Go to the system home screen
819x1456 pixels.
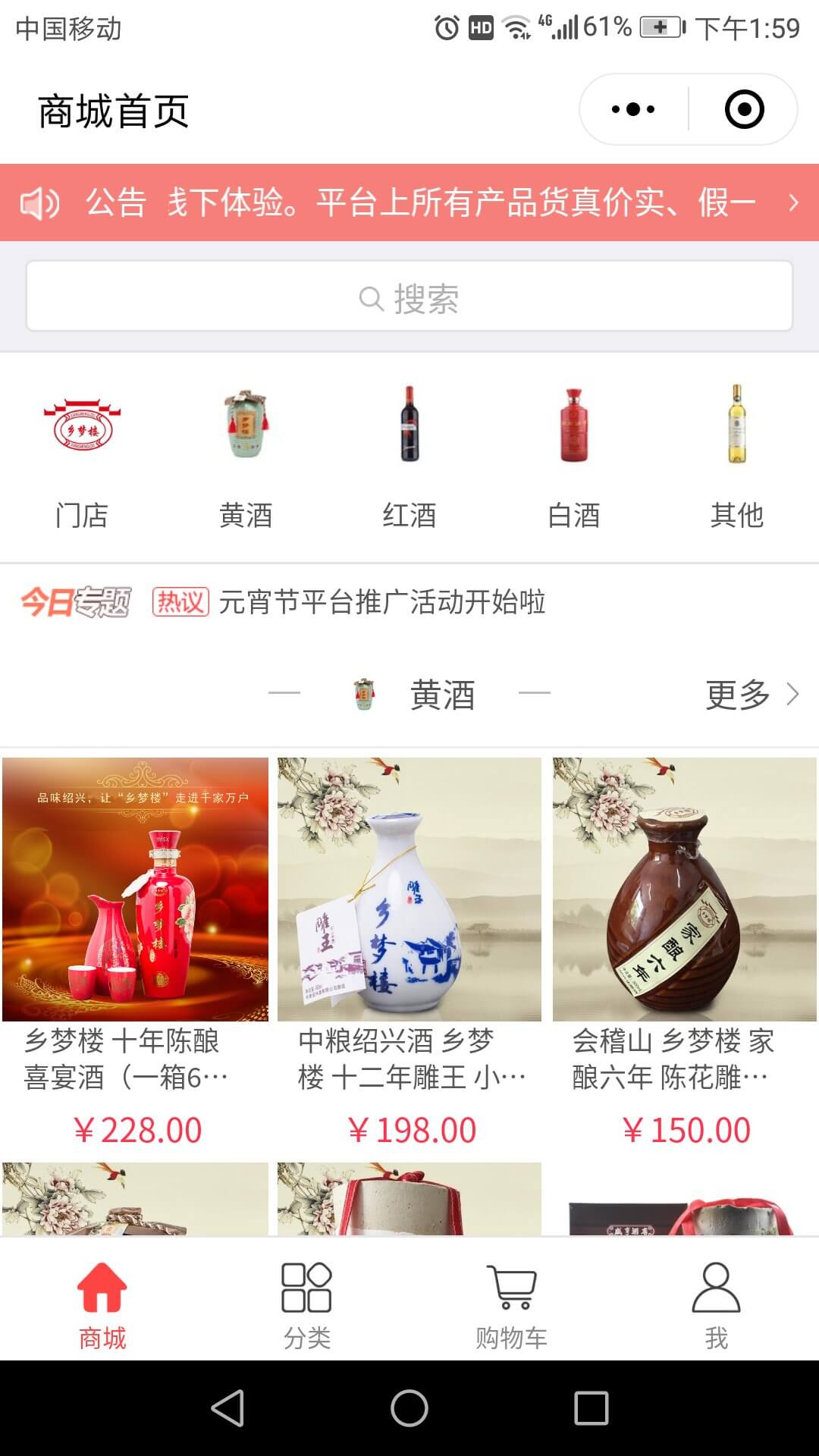click(x=409, y=1408)
